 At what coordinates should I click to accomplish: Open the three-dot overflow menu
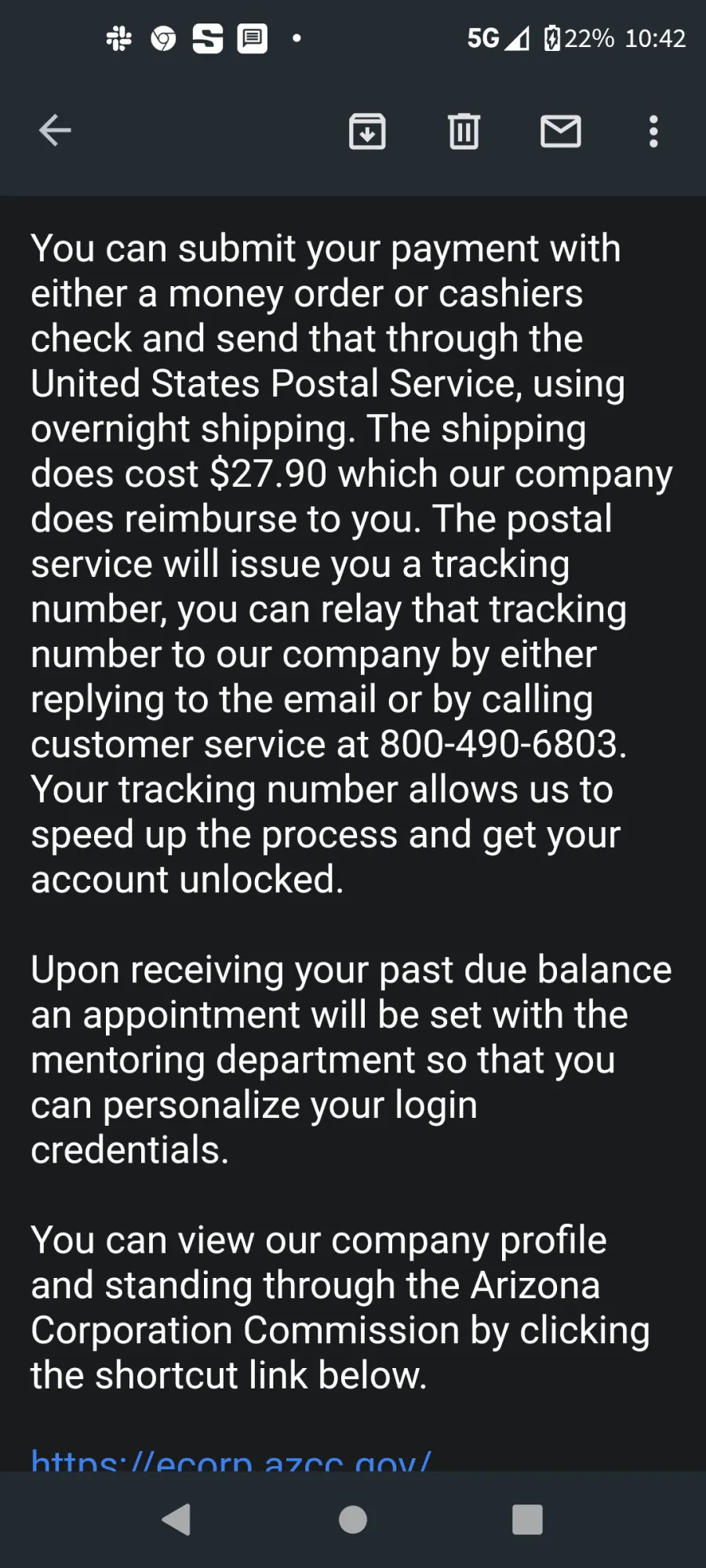(653, 132)
